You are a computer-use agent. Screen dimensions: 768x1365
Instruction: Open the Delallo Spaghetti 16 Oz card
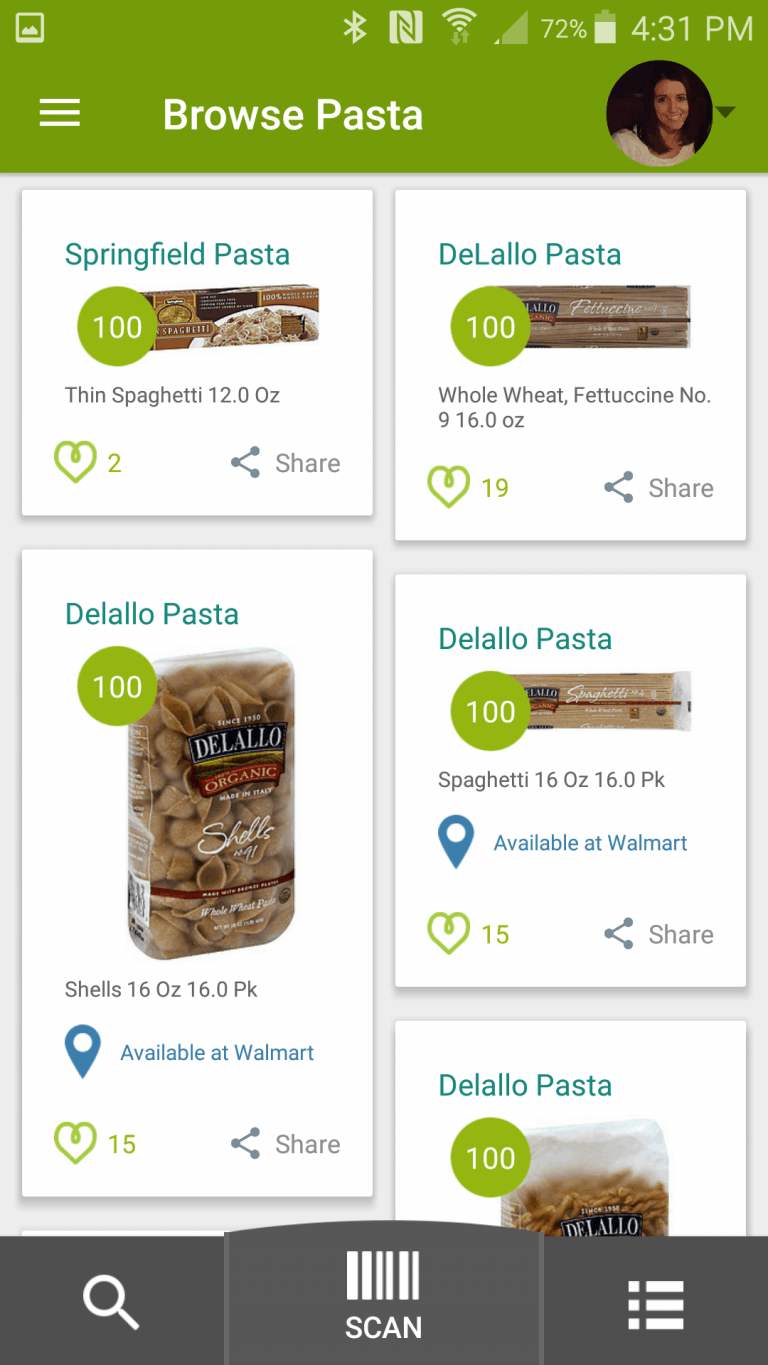tap(570, 780)
